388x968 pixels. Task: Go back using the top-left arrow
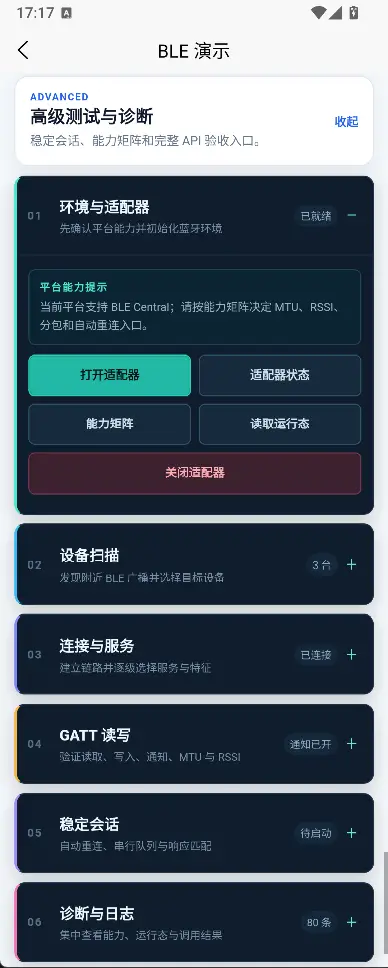coord(23,51)
